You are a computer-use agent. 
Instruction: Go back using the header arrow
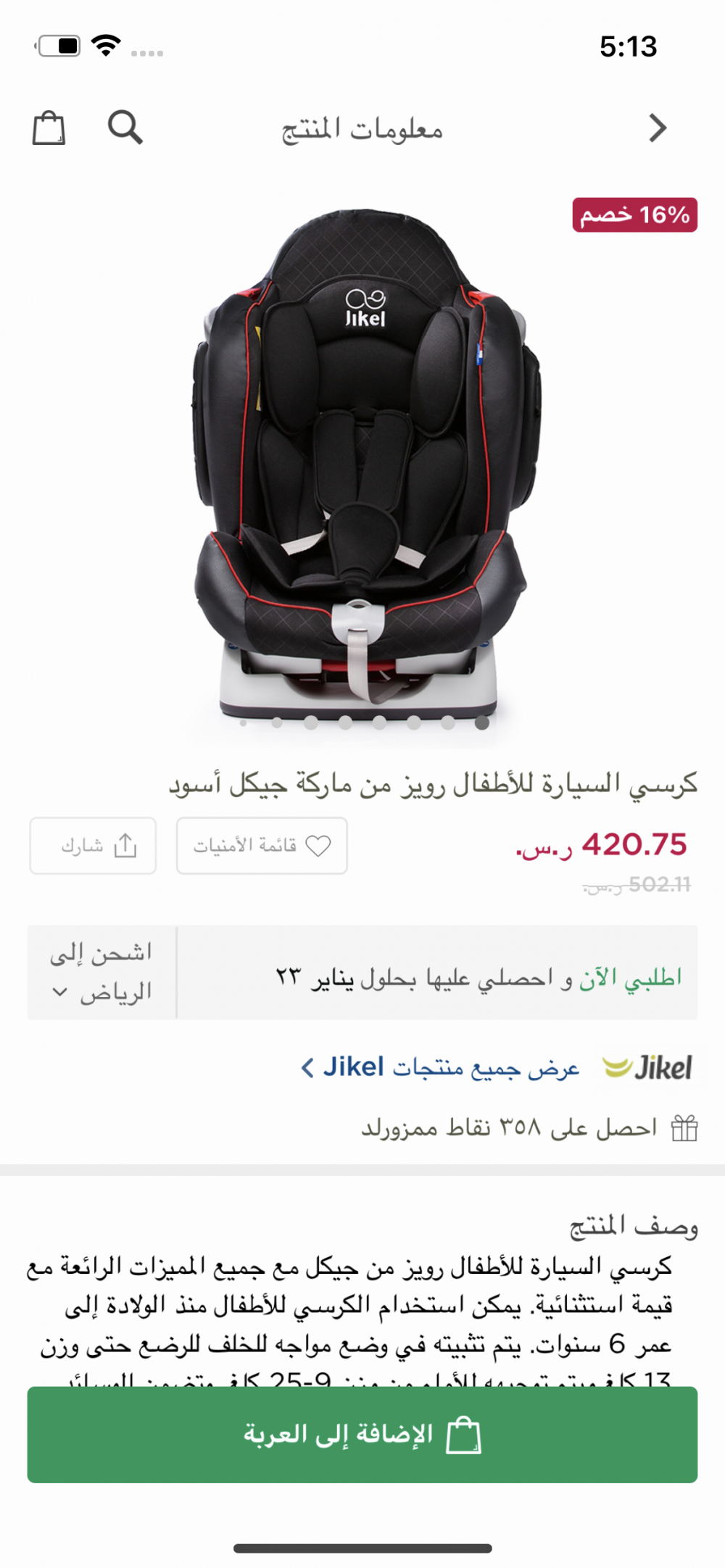point(657,128)
